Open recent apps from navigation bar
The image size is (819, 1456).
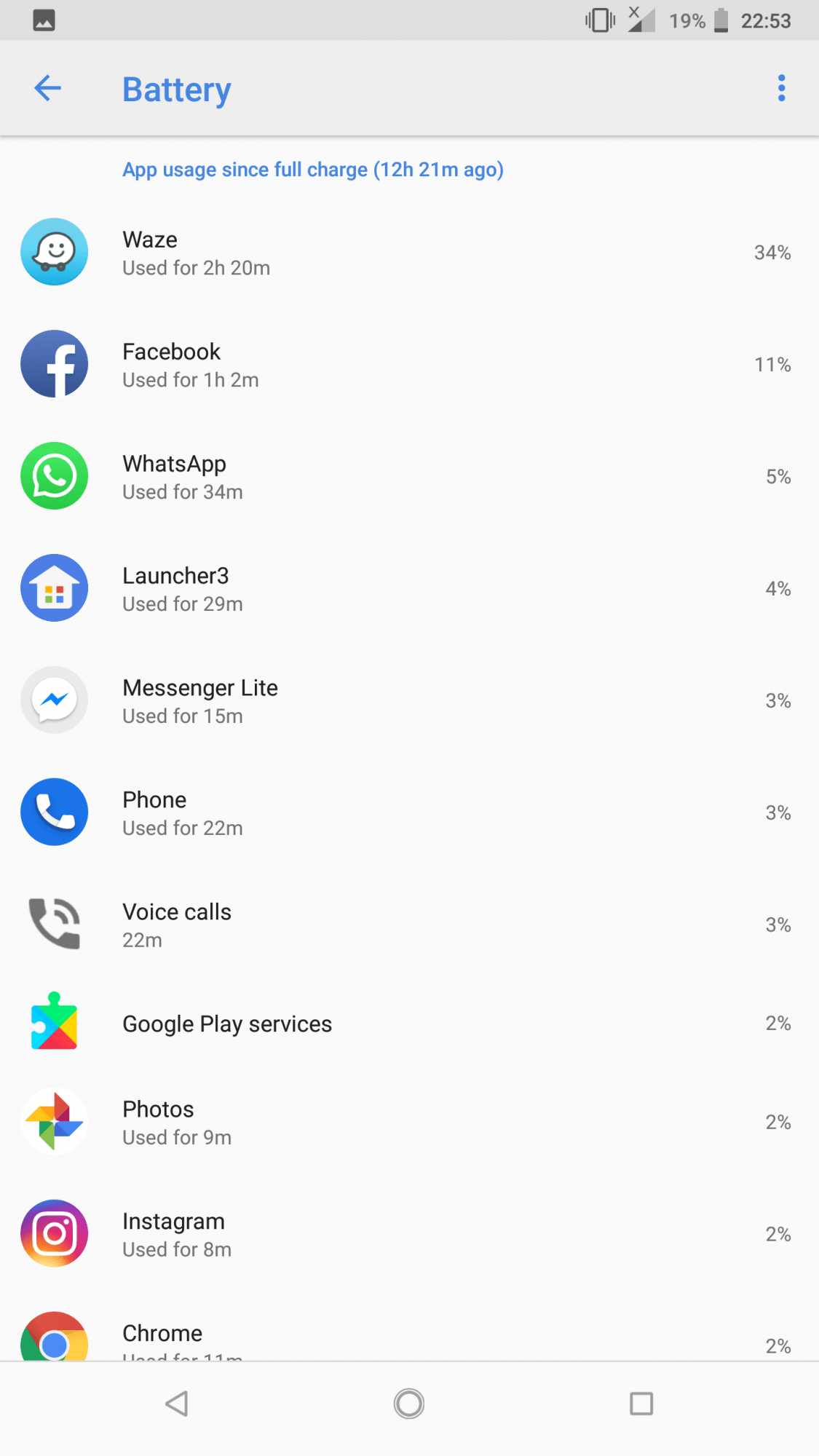[641, 1404]
